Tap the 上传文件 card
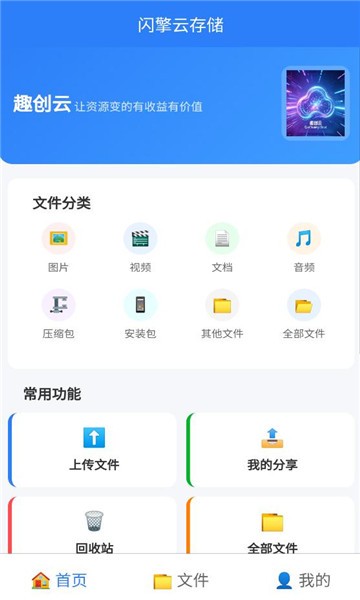This screenshot has height=600, width=360. (92, 450)
